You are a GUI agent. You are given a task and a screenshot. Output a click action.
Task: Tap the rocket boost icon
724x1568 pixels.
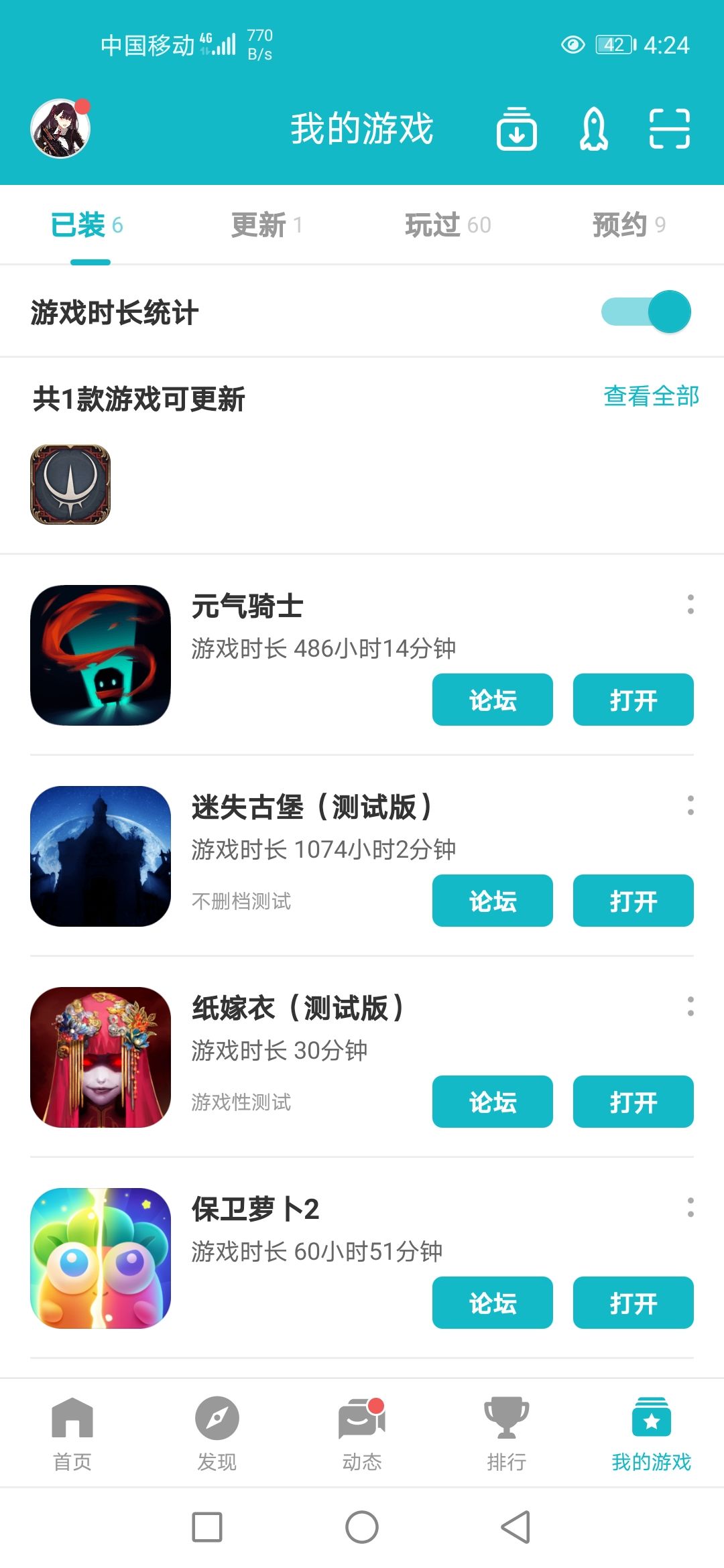[x=593, y=129]
